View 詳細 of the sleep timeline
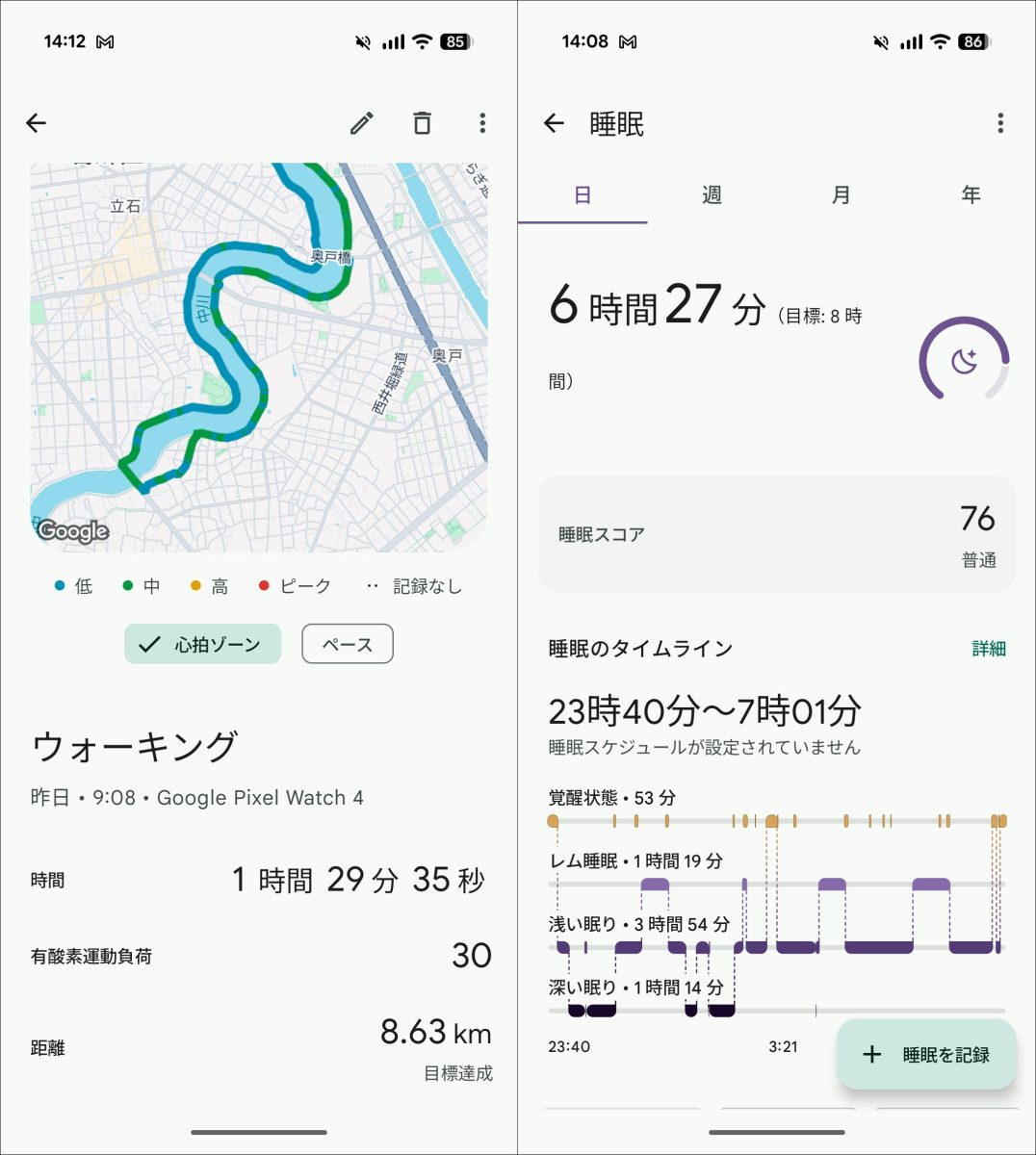Image resolution: width=1036 pixels, height=1155 pixels. tap(989, 649)
